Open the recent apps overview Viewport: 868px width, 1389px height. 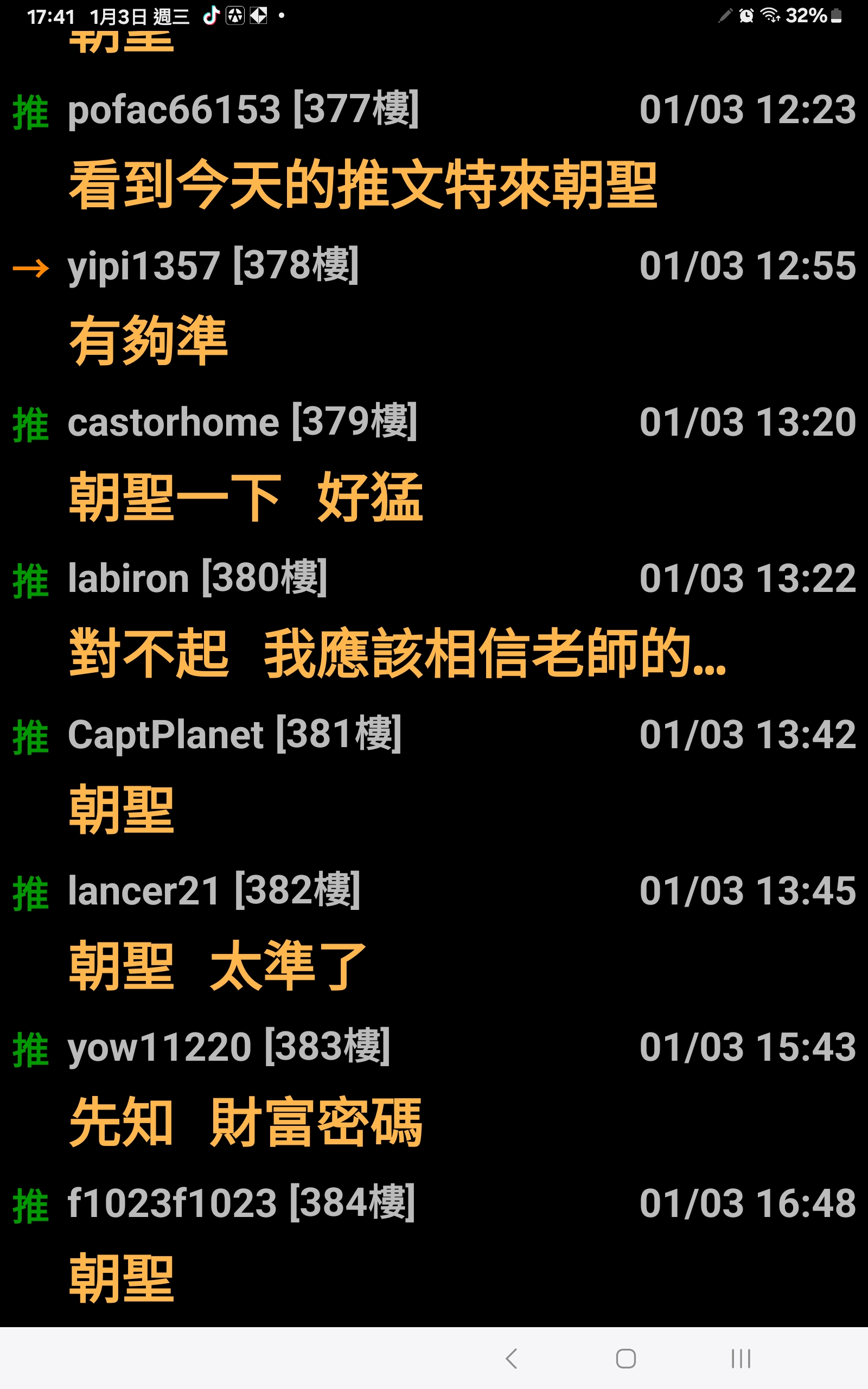click(x=741, y=1359)
